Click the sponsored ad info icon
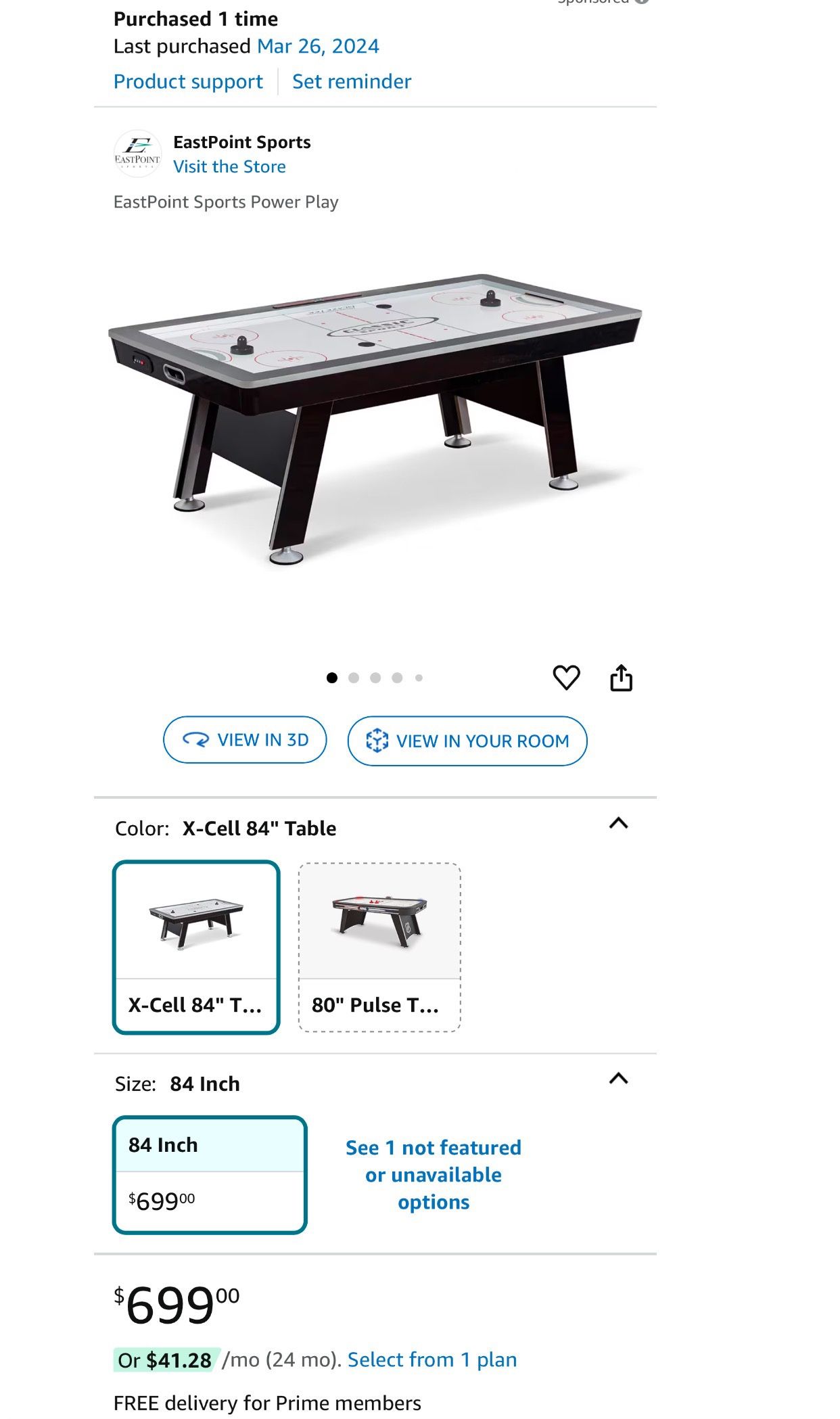The image size is (840, 1419). (x=641, y=3)
